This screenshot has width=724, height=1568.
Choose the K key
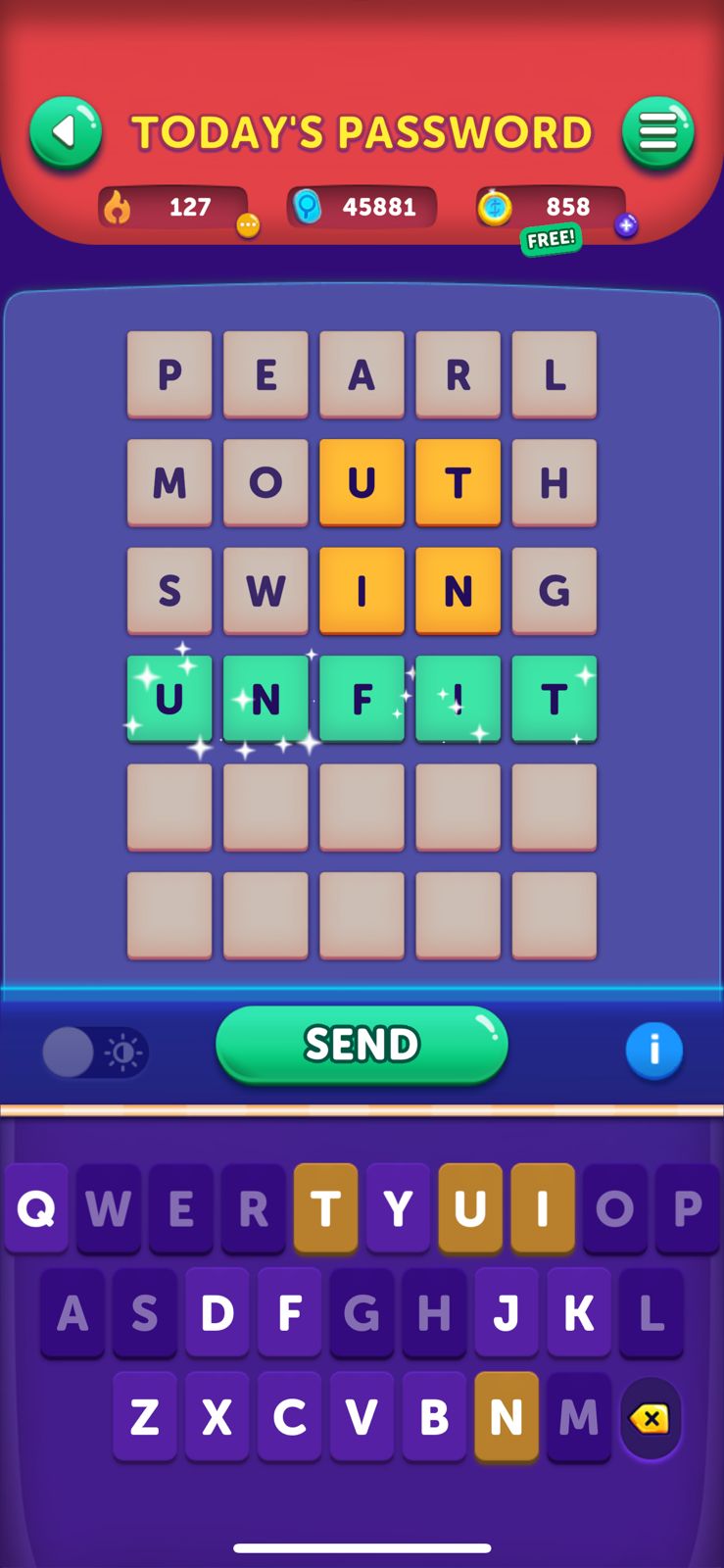point(579,1313)
